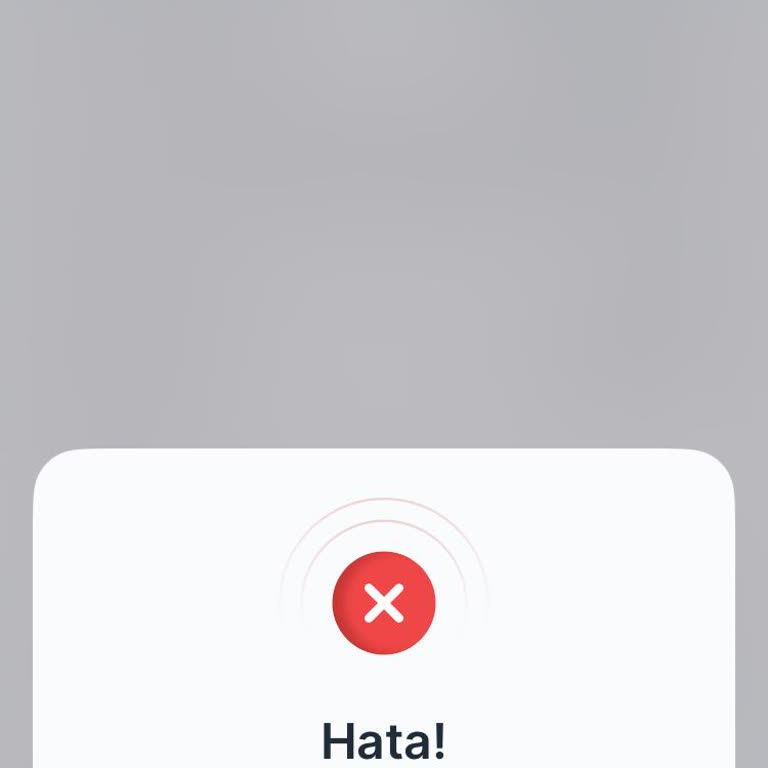Screen dimensions: 768x768
Task: Dismiss the Hata error sheet via dimmed backdrop
Action: (384, 220)
